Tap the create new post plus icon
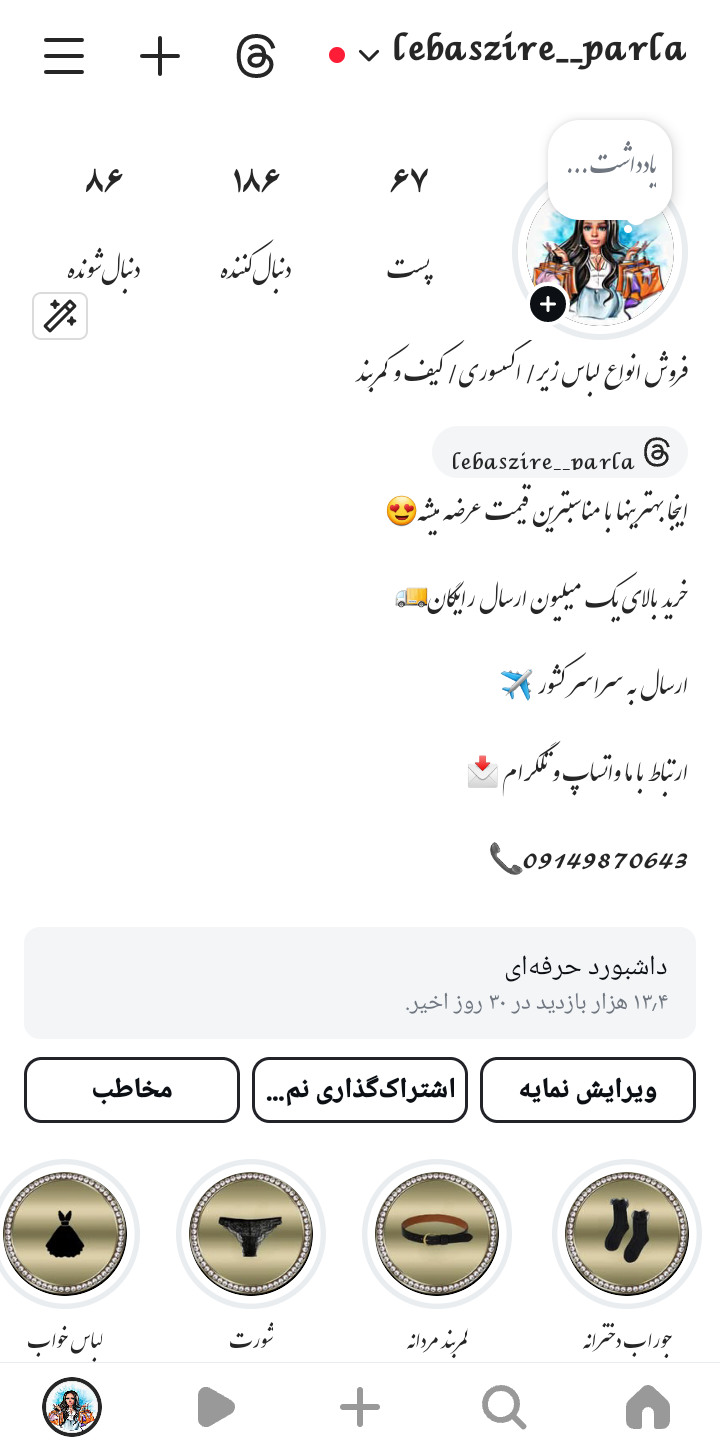 pyautogui.click(x=159, y=57)
